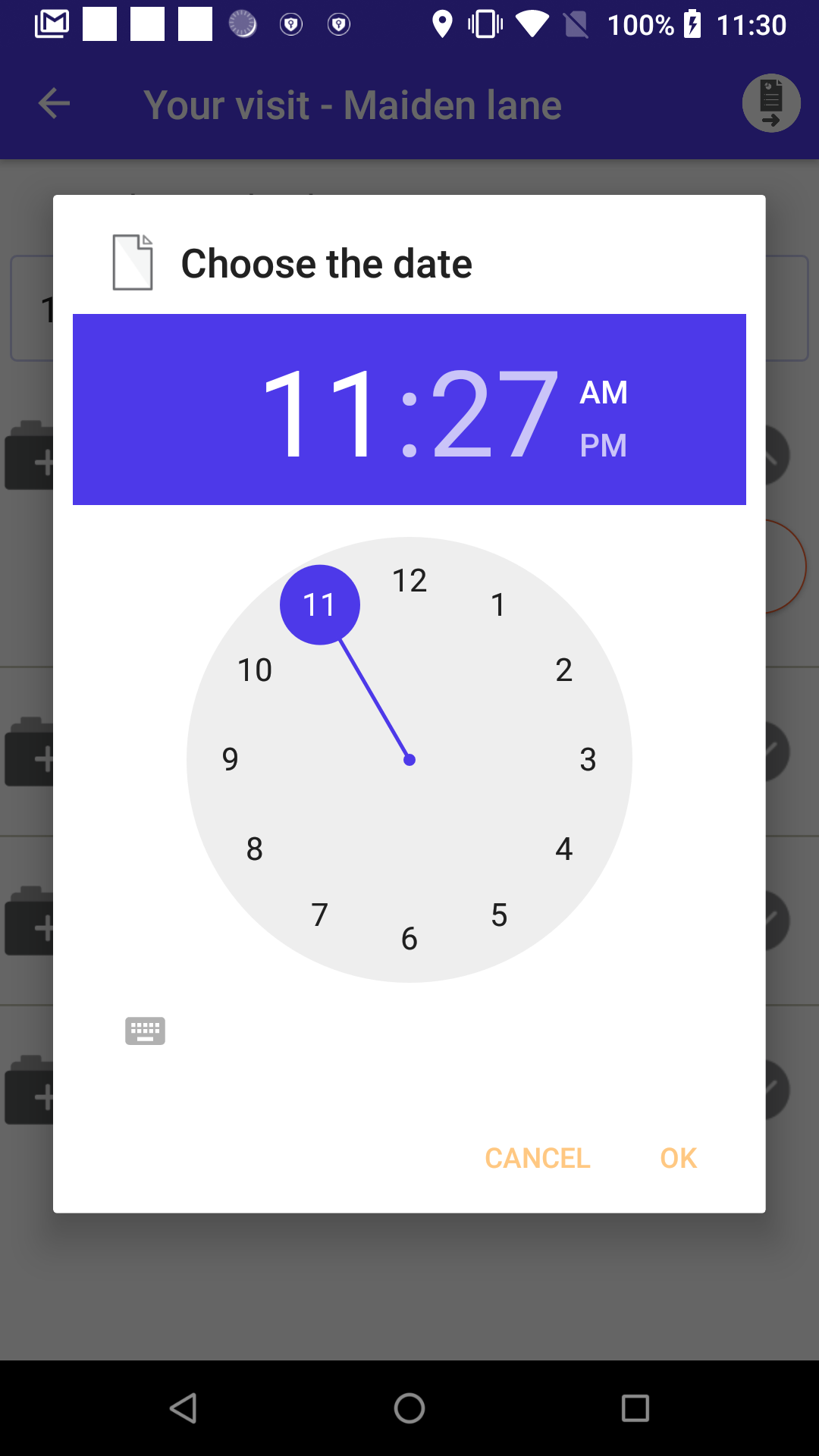
Task: Switch to keyboard time input mode
Action: (145, 1031)
